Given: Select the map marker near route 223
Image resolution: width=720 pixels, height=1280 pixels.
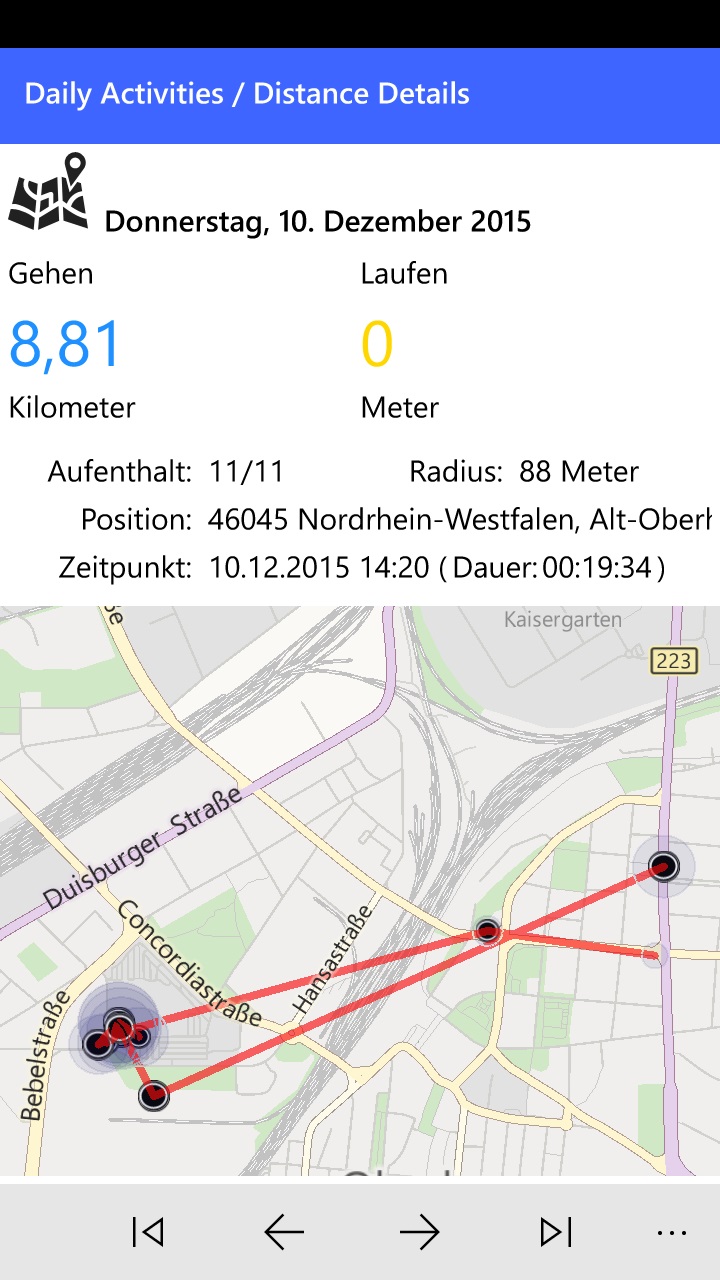Looking at the screenshot, I should coord(663,866).
